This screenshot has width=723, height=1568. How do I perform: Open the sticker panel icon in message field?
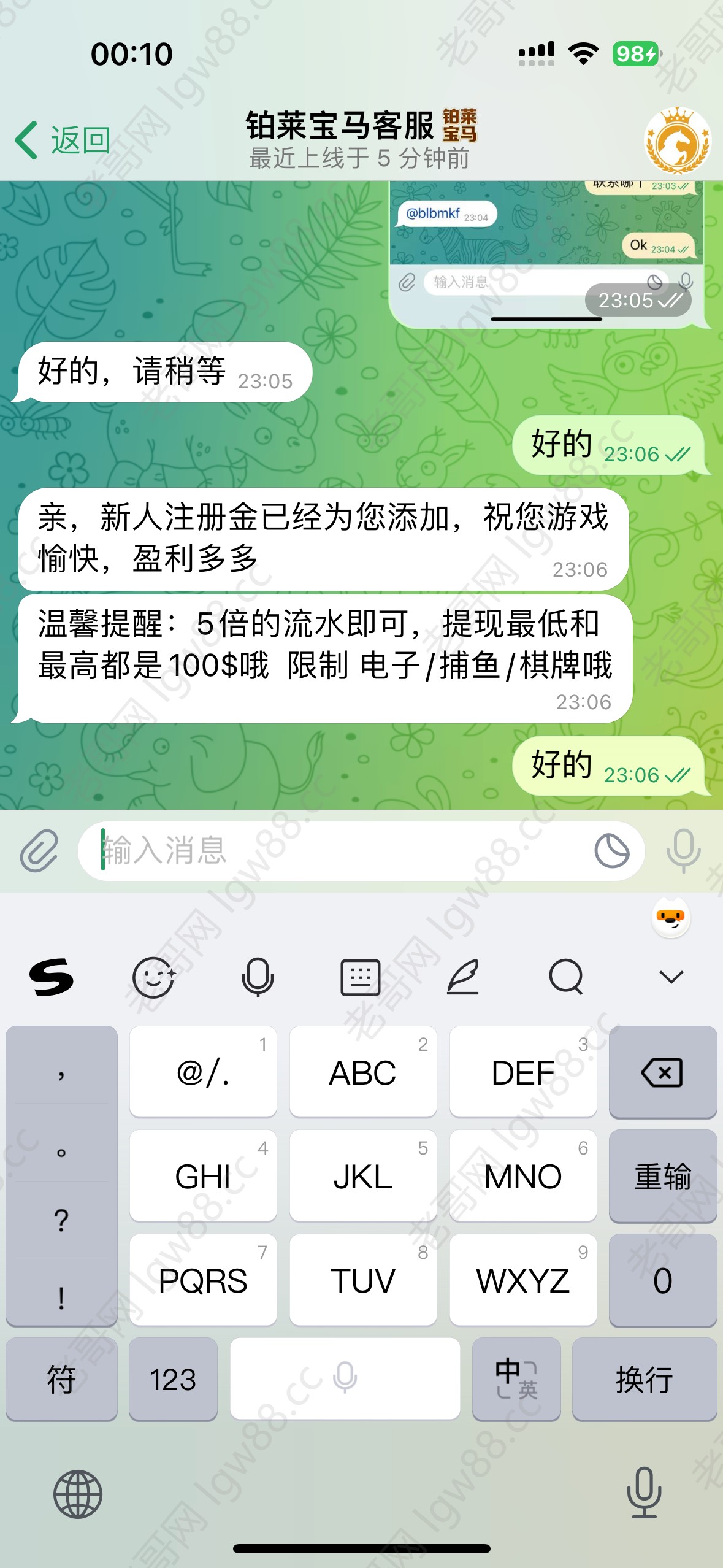611,851
